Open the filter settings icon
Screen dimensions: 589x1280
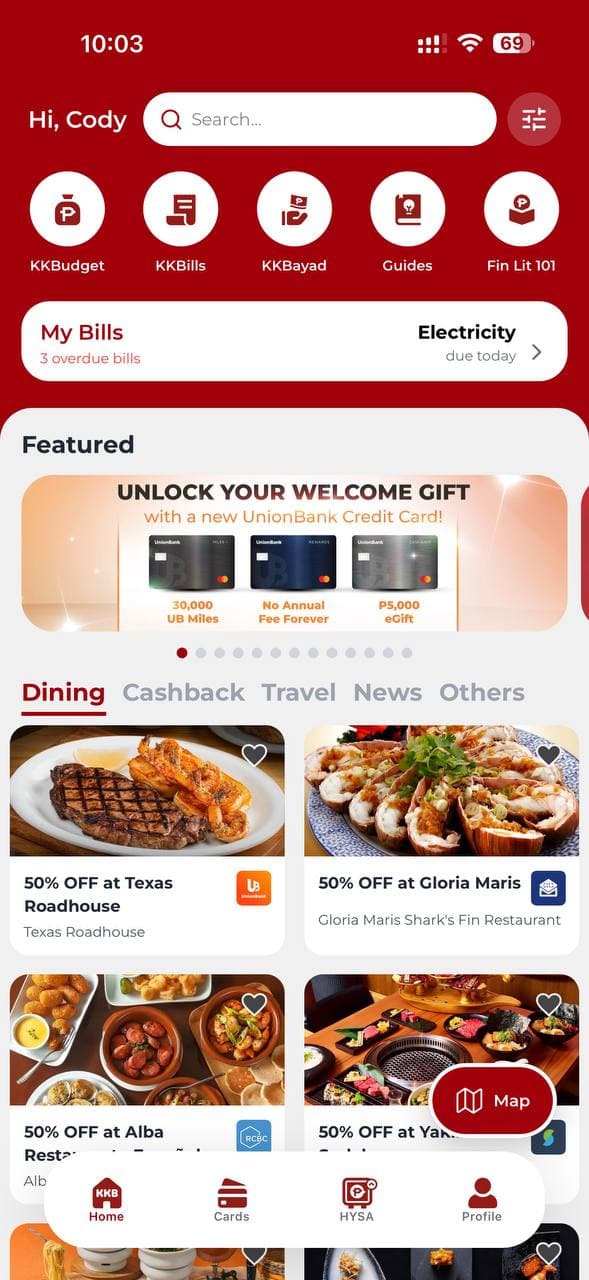[534, 120]
